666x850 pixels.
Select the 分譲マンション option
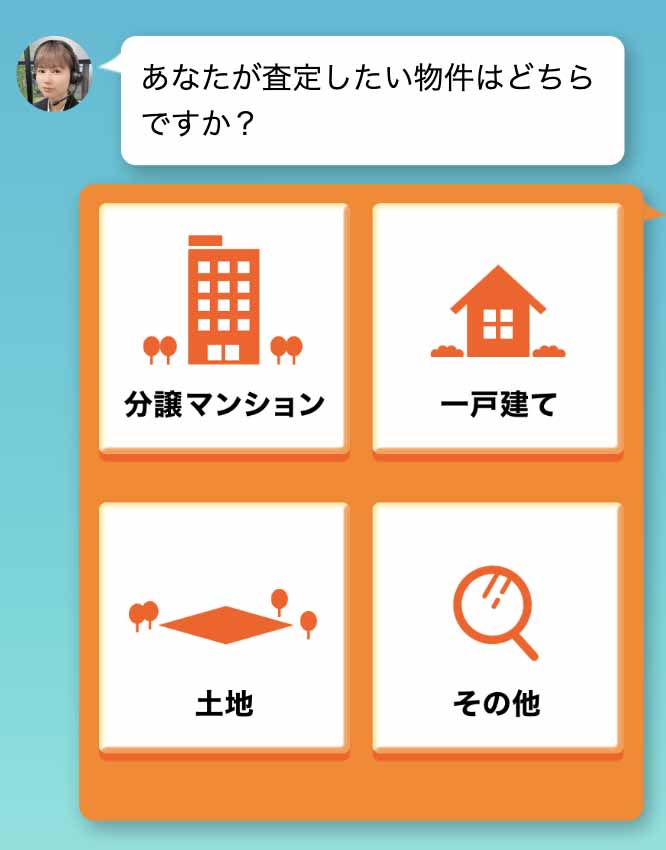pyautogui.click(x=224, y=329)
